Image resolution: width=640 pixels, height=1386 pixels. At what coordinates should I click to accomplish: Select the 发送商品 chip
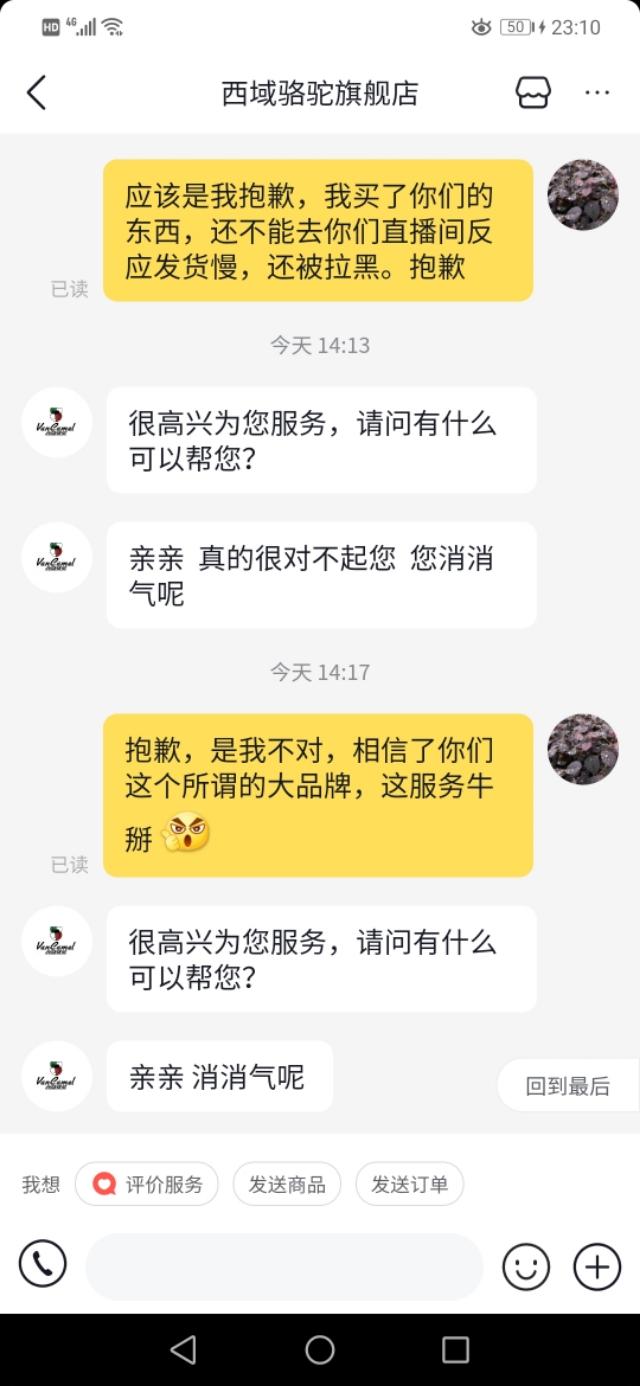[287, 1185]
